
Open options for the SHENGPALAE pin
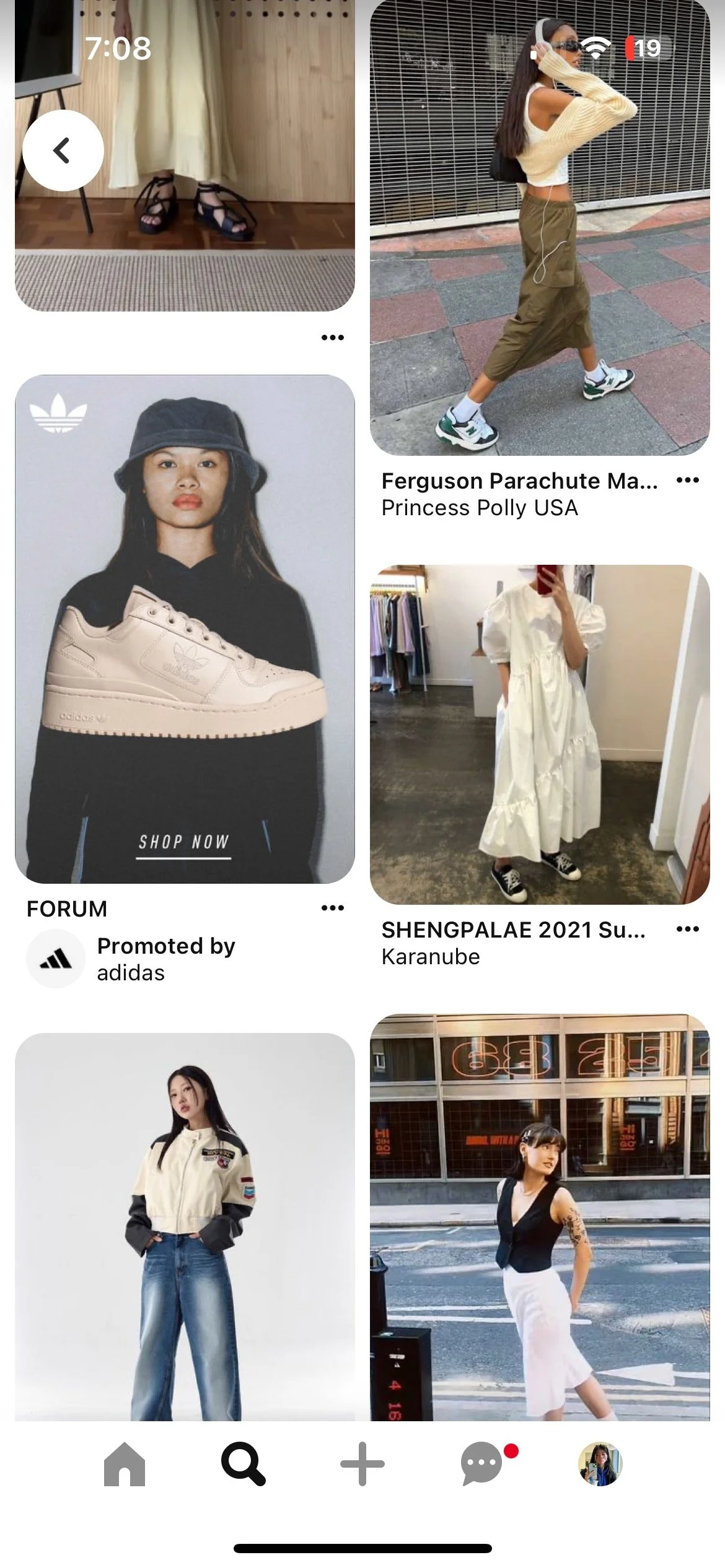point(687,929)
